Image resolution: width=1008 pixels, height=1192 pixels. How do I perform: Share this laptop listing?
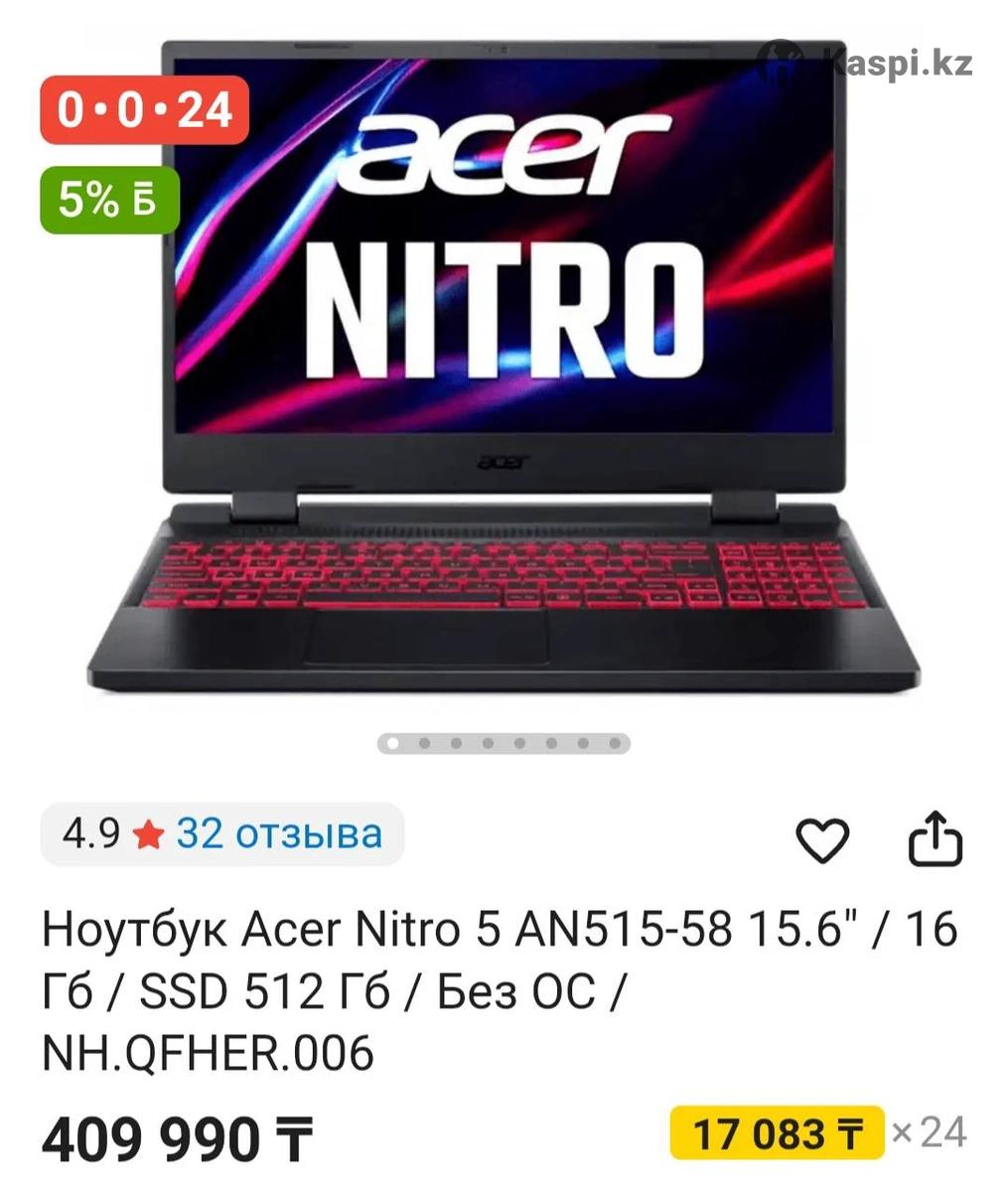tap(936, 839)
